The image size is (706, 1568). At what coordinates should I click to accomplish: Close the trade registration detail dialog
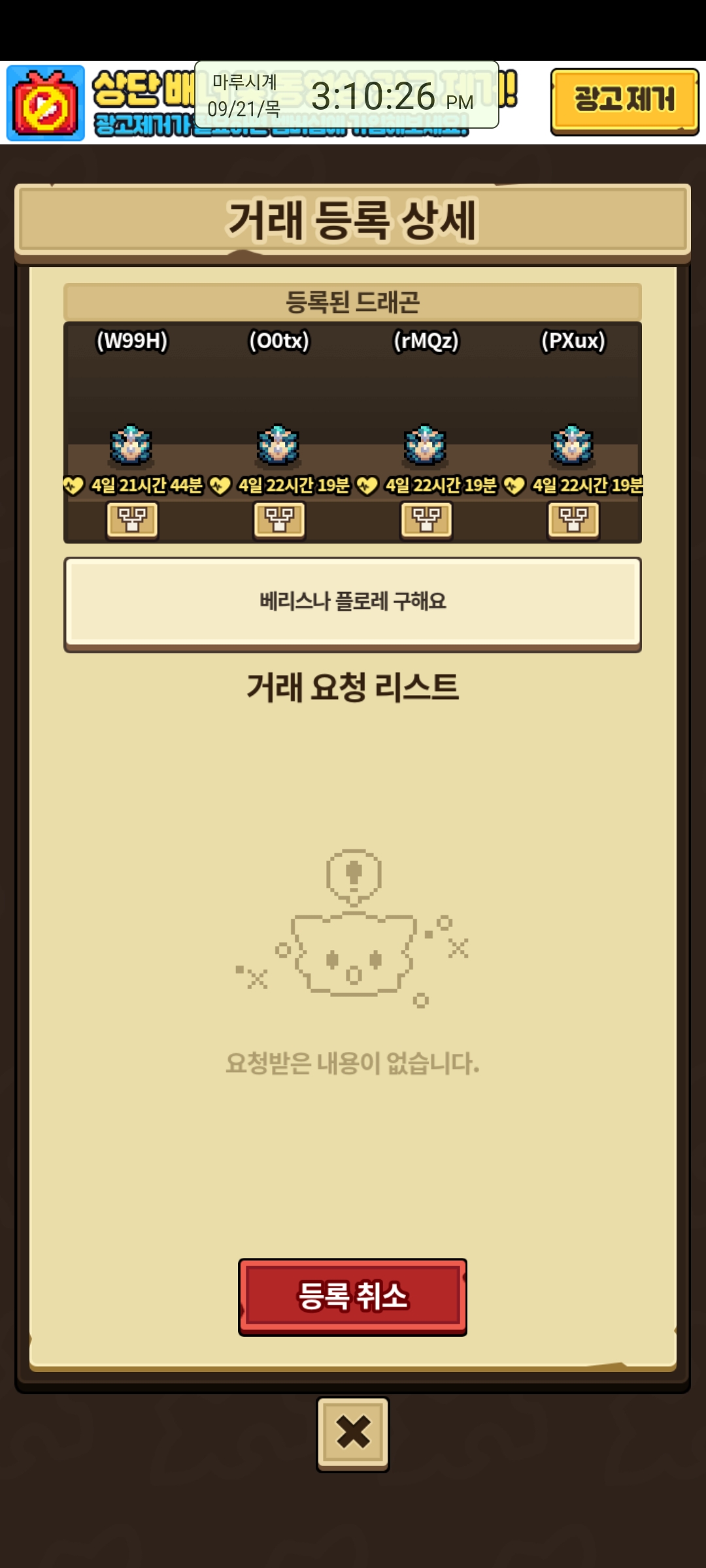click(353, 1433)
